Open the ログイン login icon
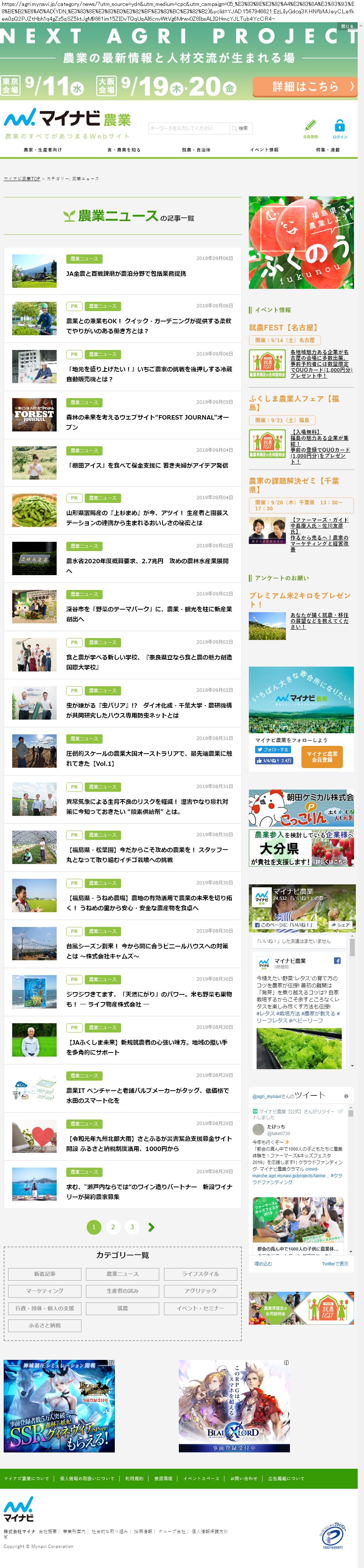Viewport: 364px width, 1568px height. pos(340,129)
